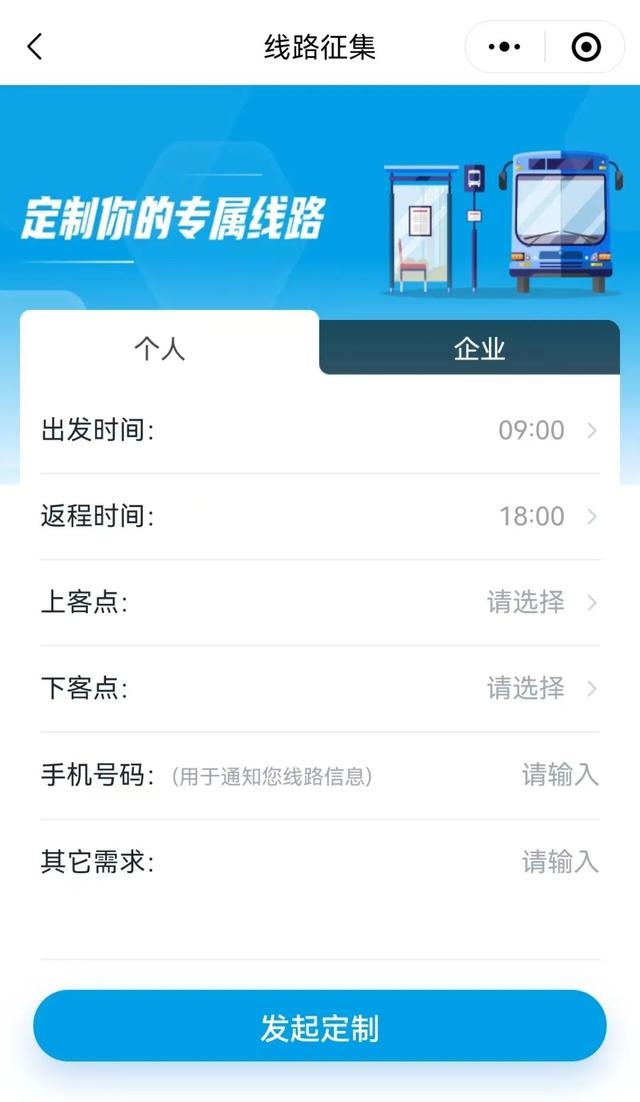
Task: Open the mini program more options menu
Action: point(505,47)
